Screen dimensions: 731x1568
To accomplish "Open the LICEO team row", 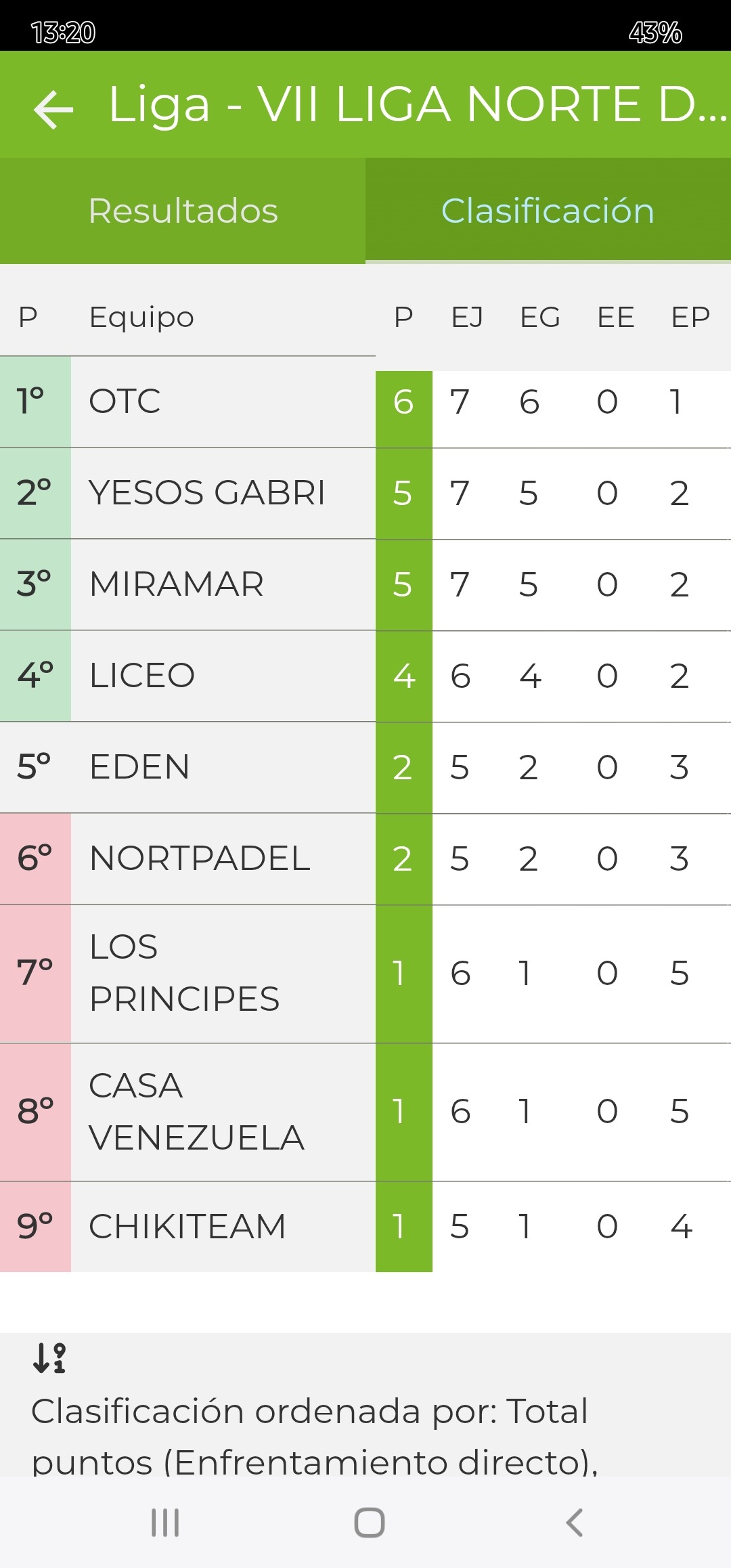I will pos(365,676).
